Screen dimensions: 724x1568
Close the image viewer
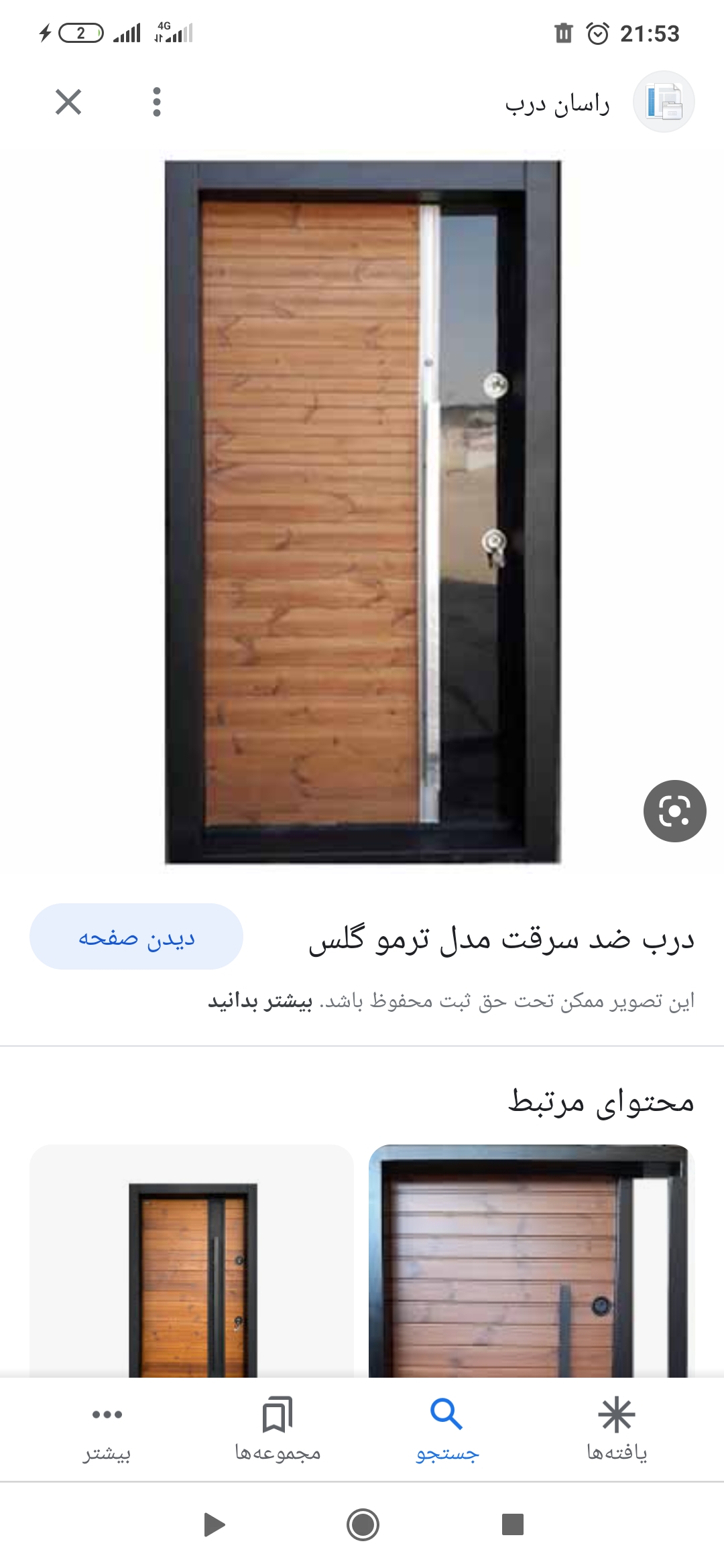68,102
